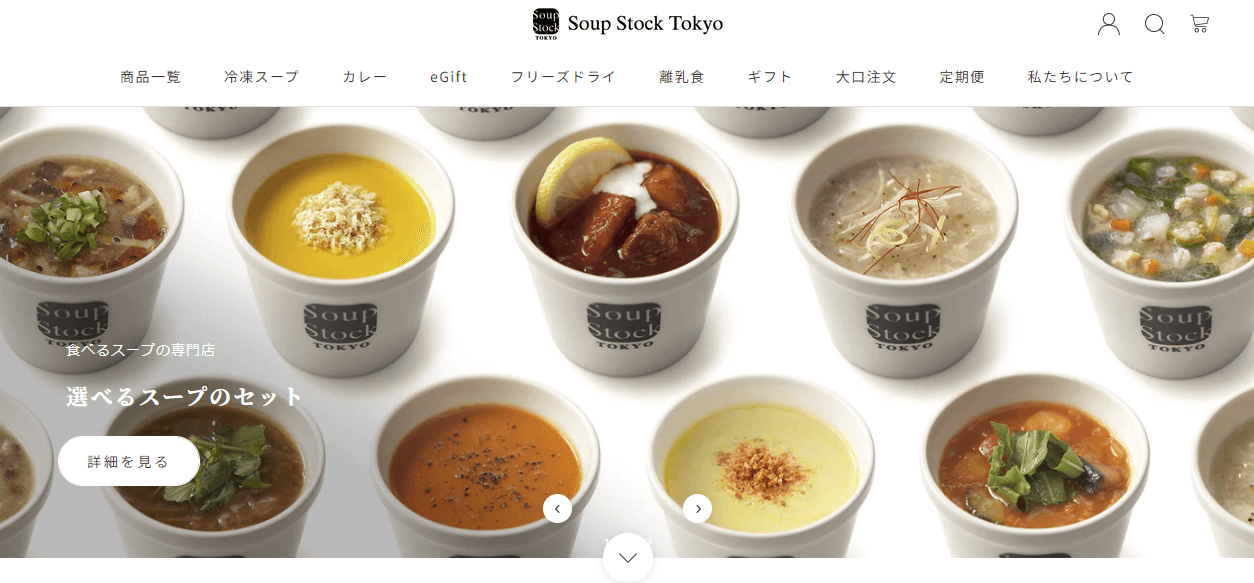Tap the down chevron below the banner

(x=628, y=558)
